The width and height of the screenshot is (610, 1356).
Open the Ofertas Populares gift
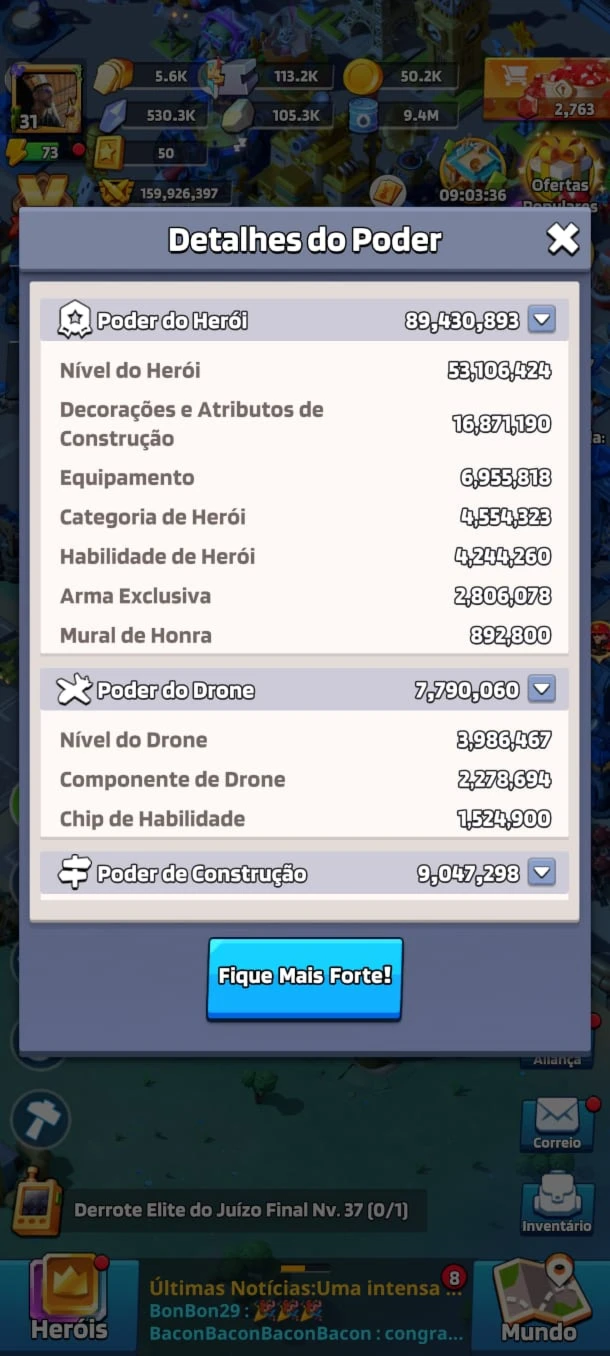pyautogui.click(x=559, y=172)
